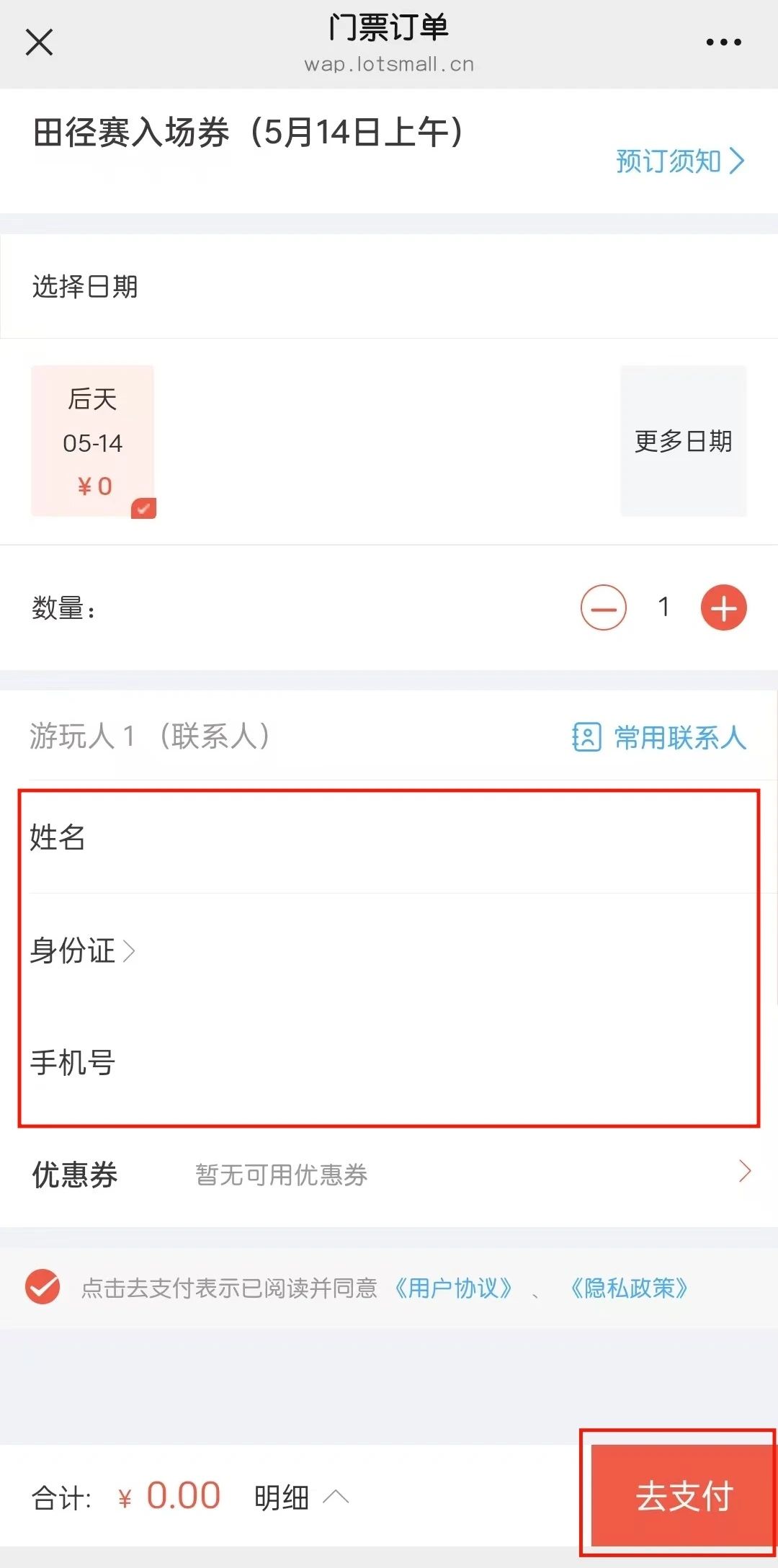Change the 身份证 ID type
The width and height of the screenshot is (778, 1568).
tap(83, 951)
